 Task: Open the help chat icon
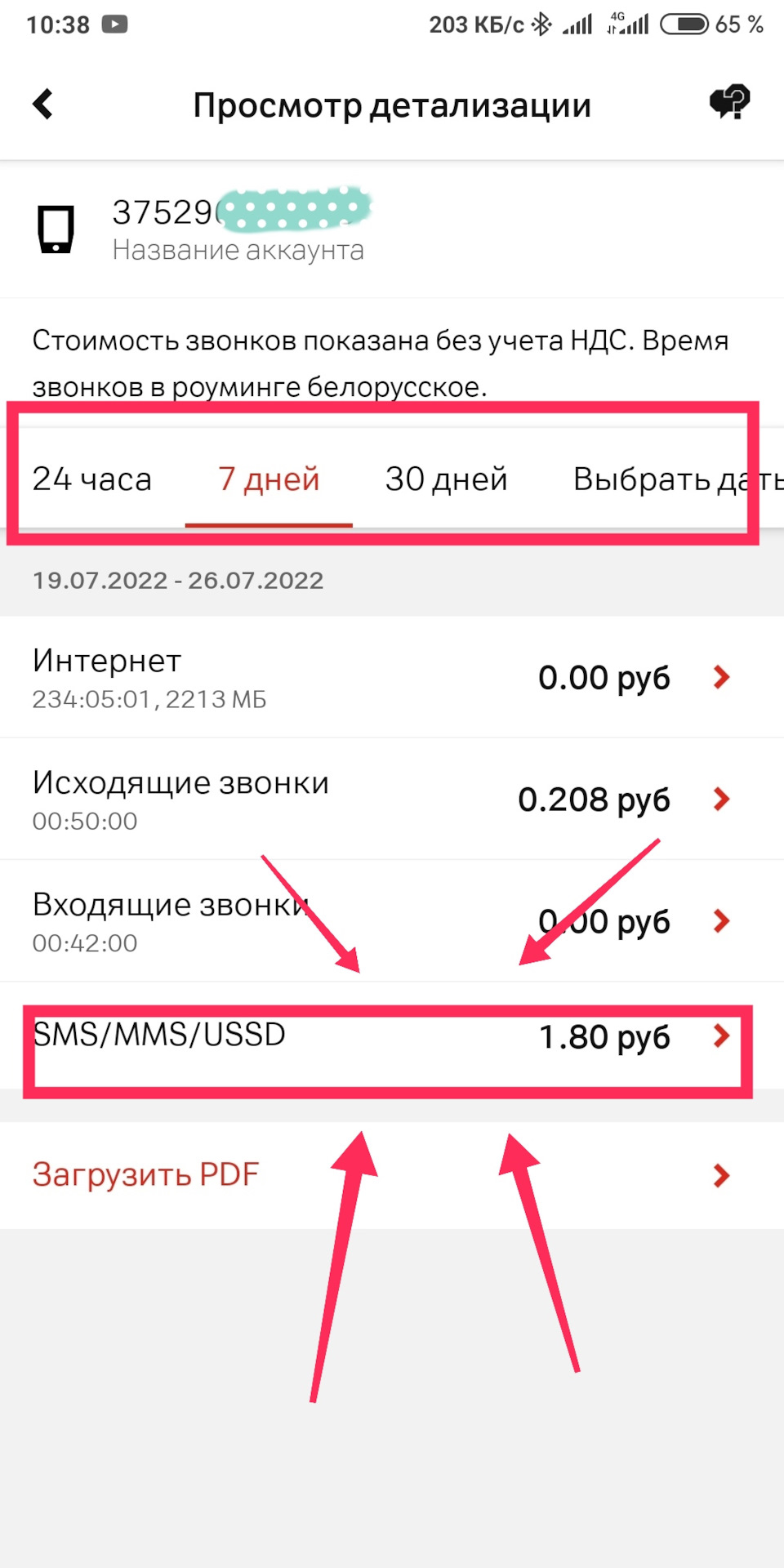tap(729, 103)
